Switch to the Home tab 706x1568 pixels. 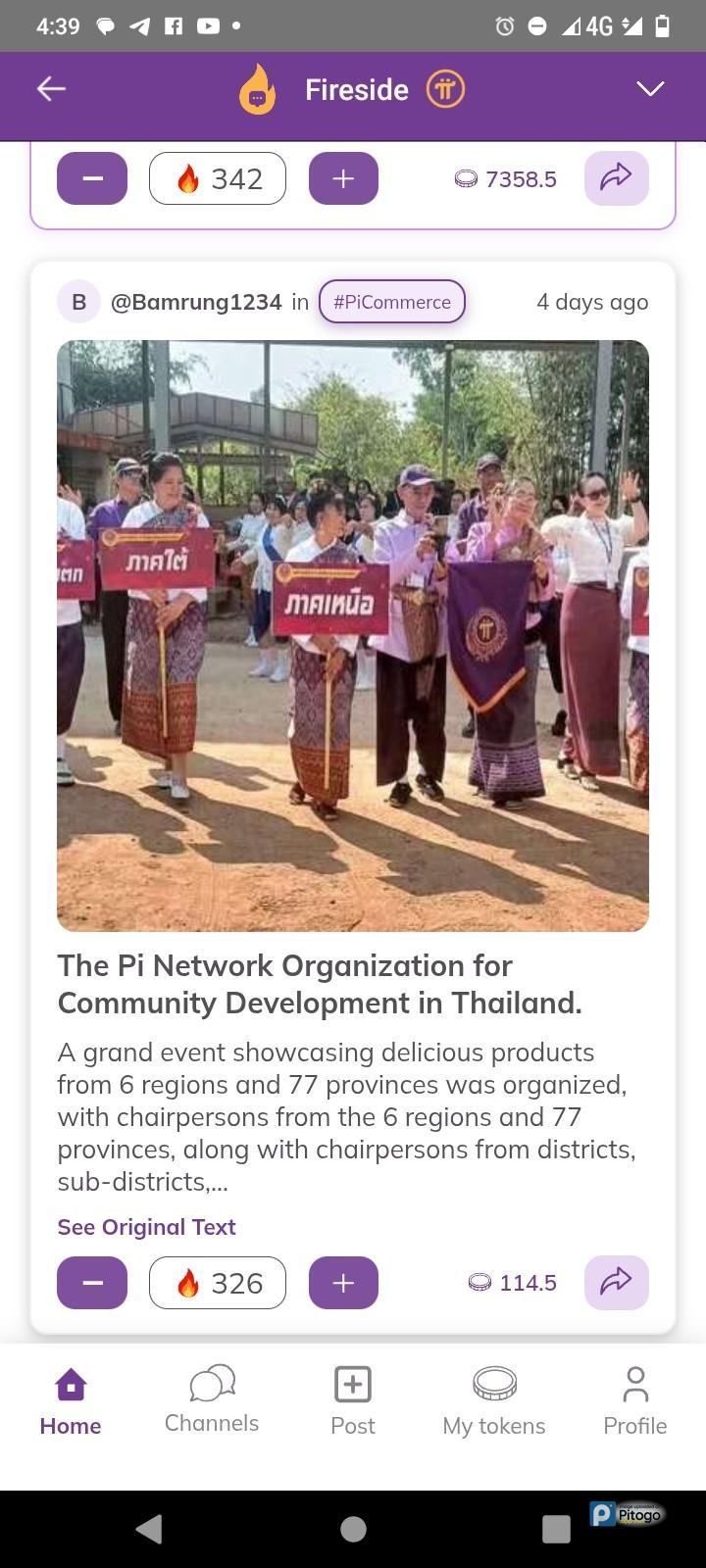click(71, 1401)
